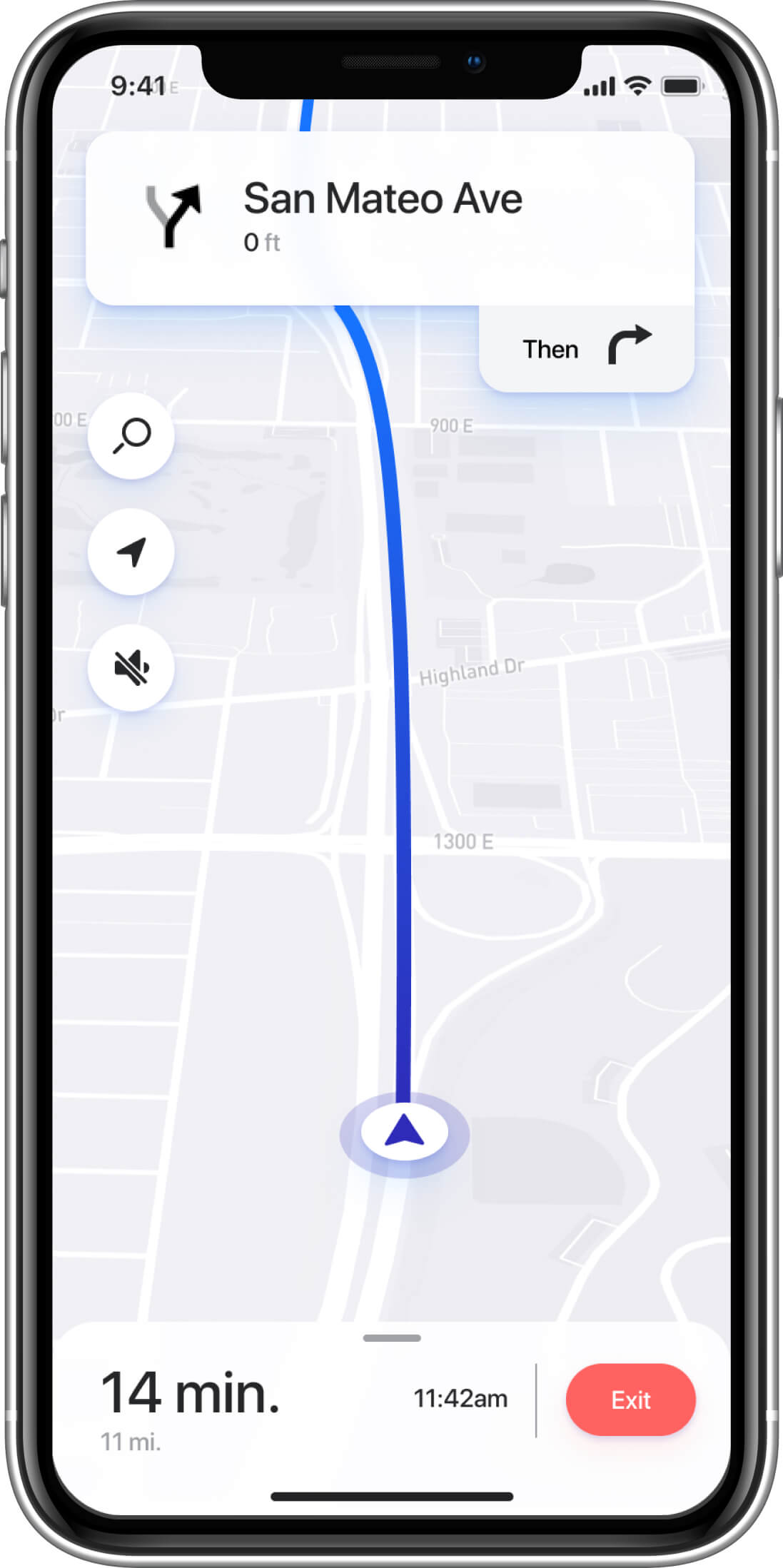Tap the trip panel's grab handle
Viewport: 783px width, 1568px height.
(392, 1338)
